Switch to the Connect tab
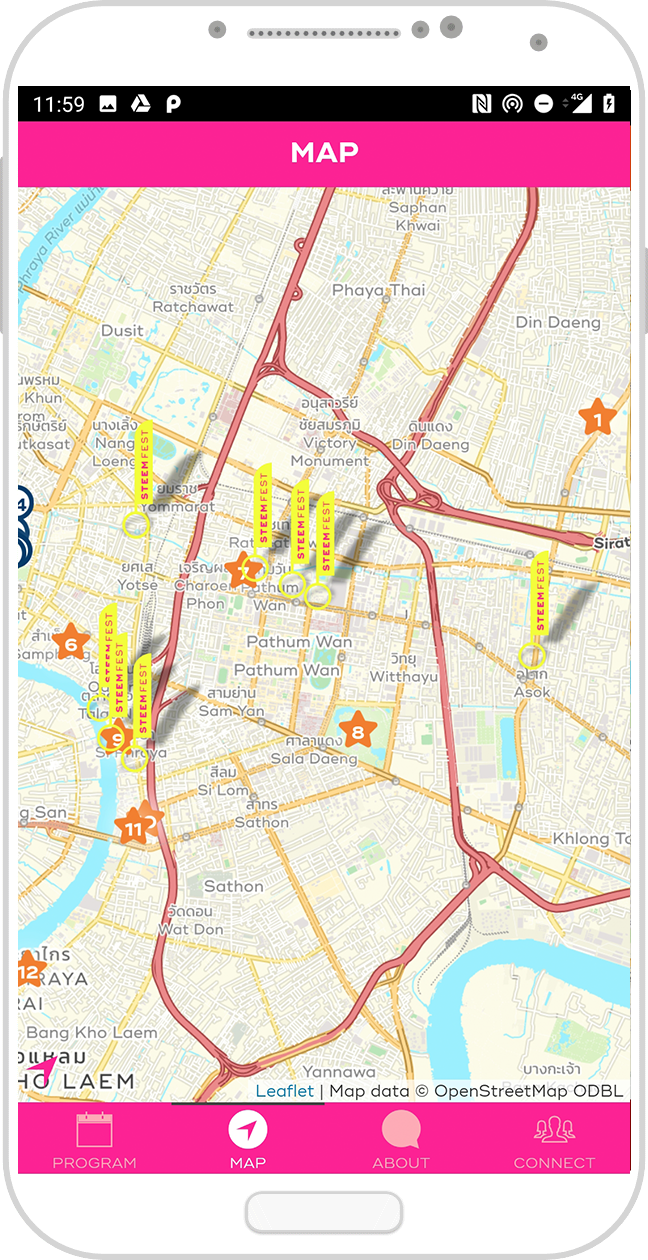648x1260 pixels. [554, 1141]
